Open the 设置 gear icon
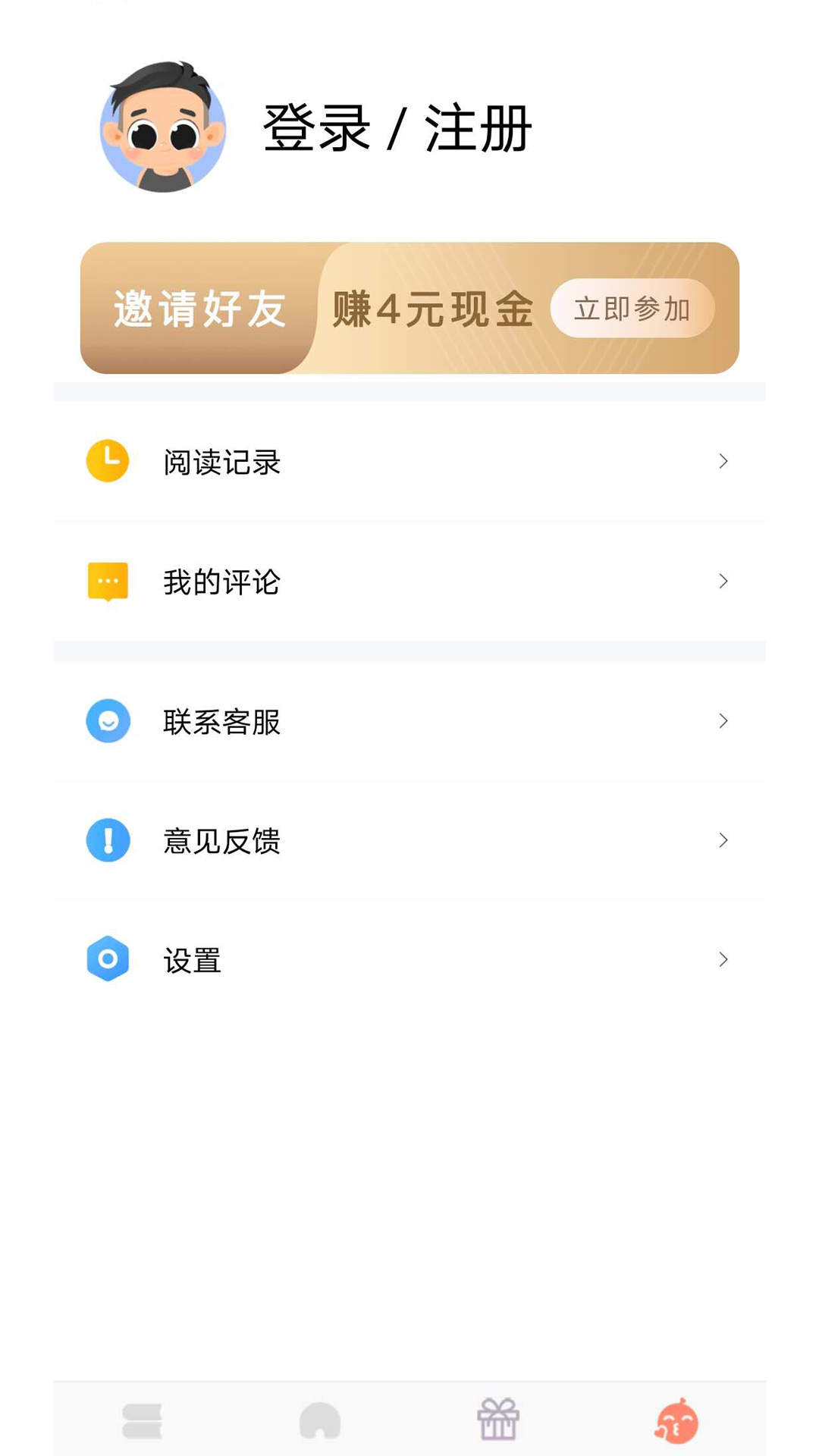 pos(107,959)
